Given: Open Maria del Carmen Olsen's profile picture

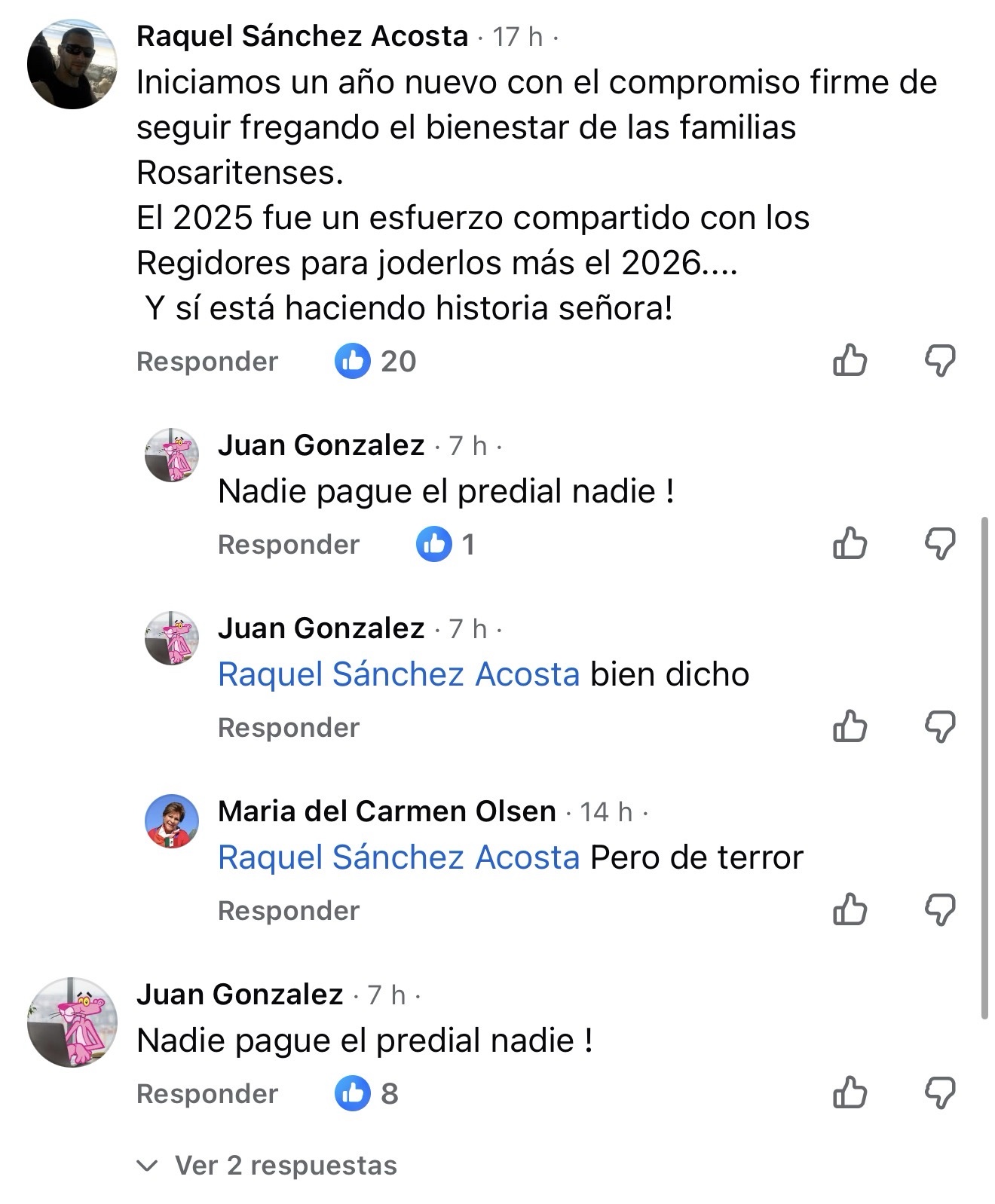Looking at the screenshot, I should (172, 821).
